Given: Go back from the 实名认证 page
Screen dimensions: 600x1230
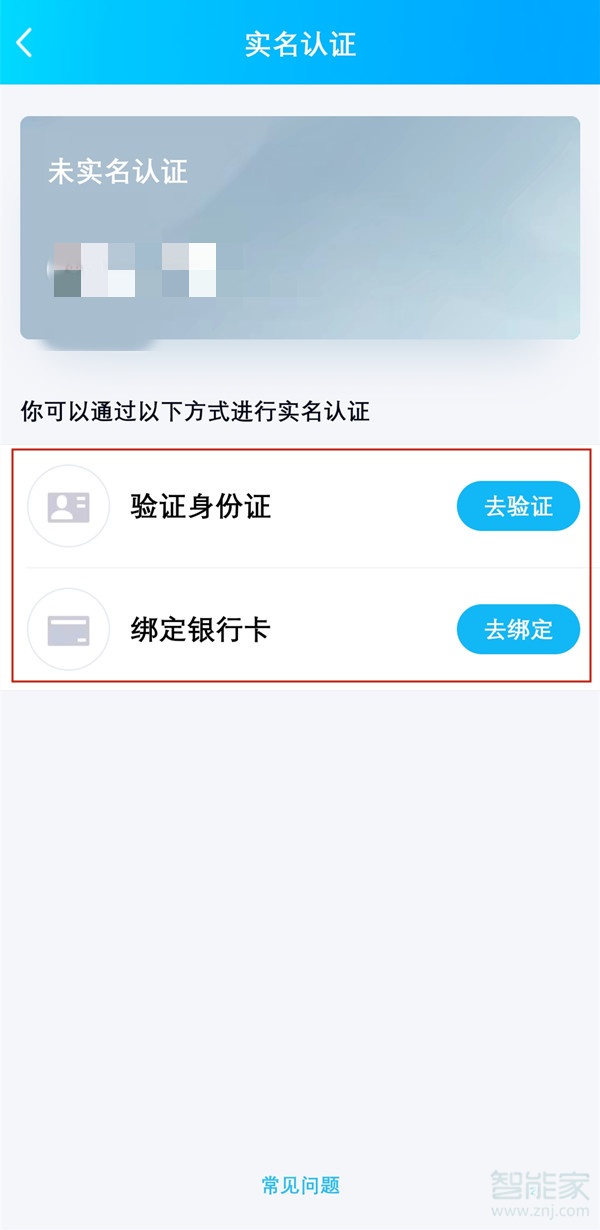Looking at the screenshot, I should 25,43.
